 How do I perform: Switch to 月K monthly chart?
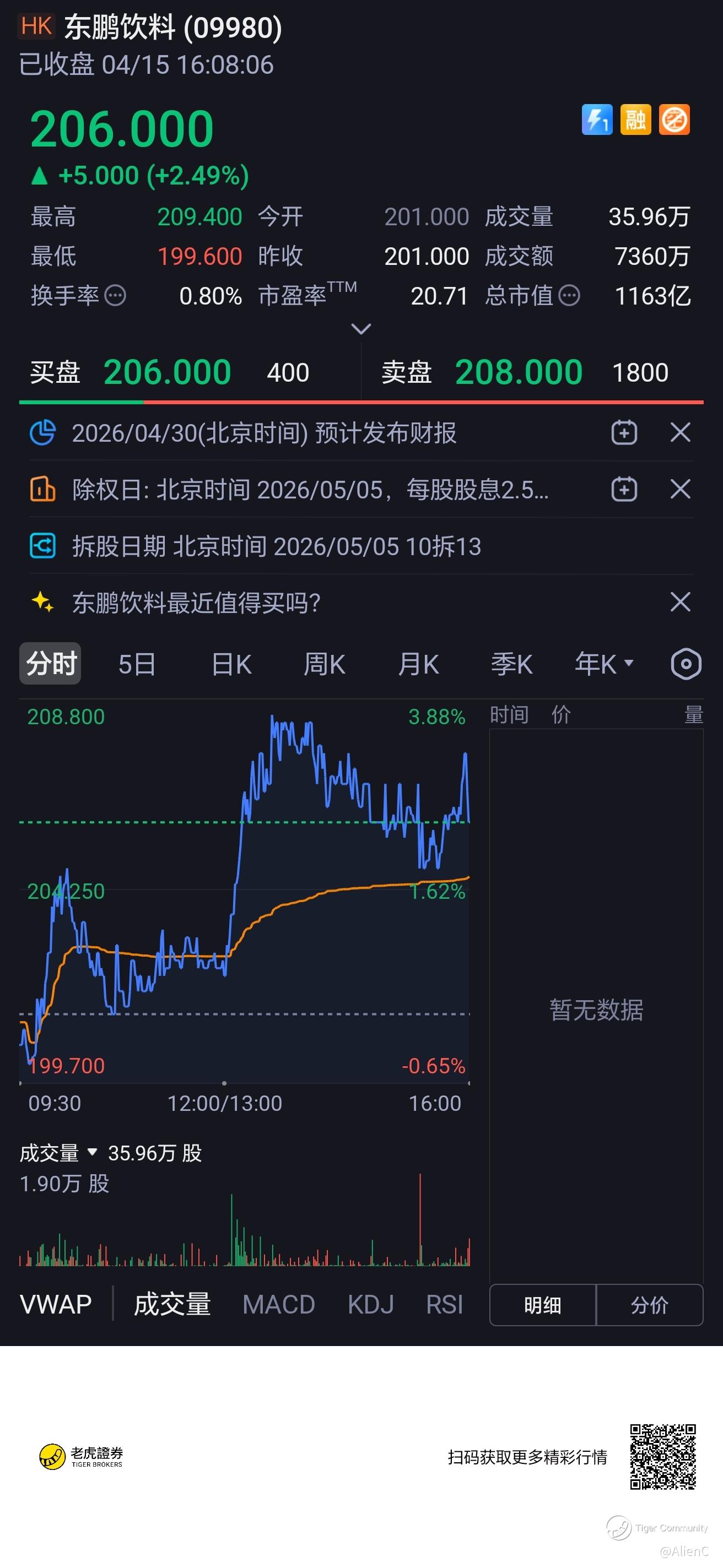coord(418,664)
